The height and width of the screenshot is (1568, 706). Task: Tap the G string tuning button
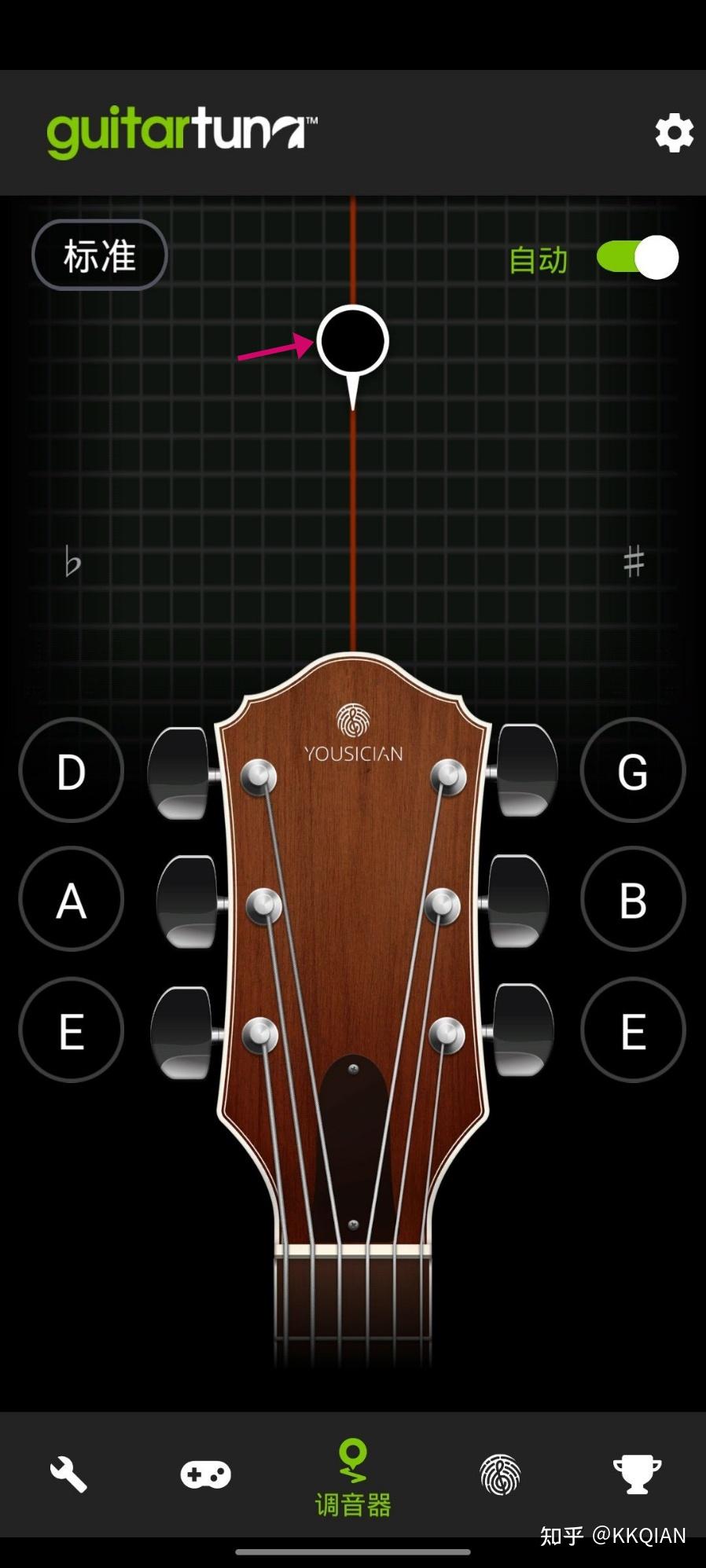click(x=634, y=771)
